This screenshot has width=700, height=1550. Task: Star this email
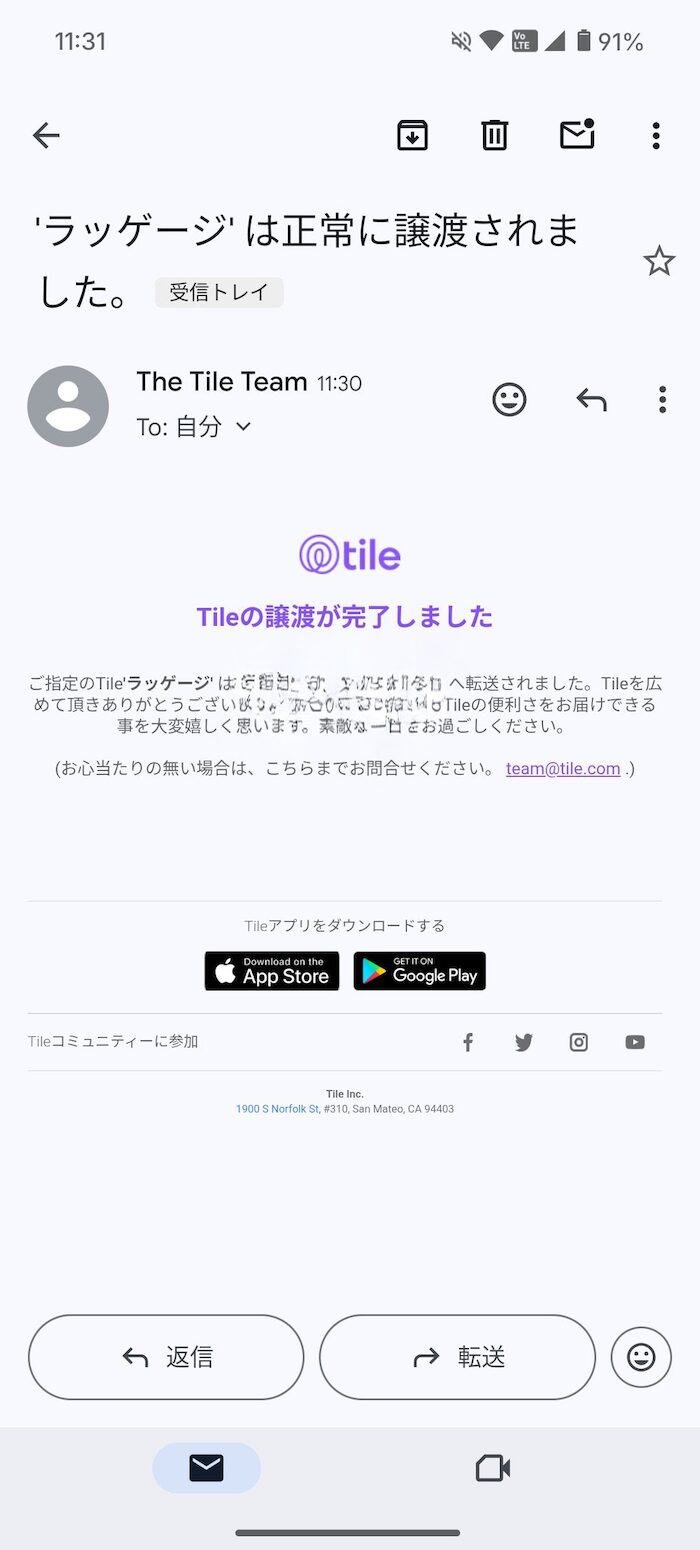[659, 261]
